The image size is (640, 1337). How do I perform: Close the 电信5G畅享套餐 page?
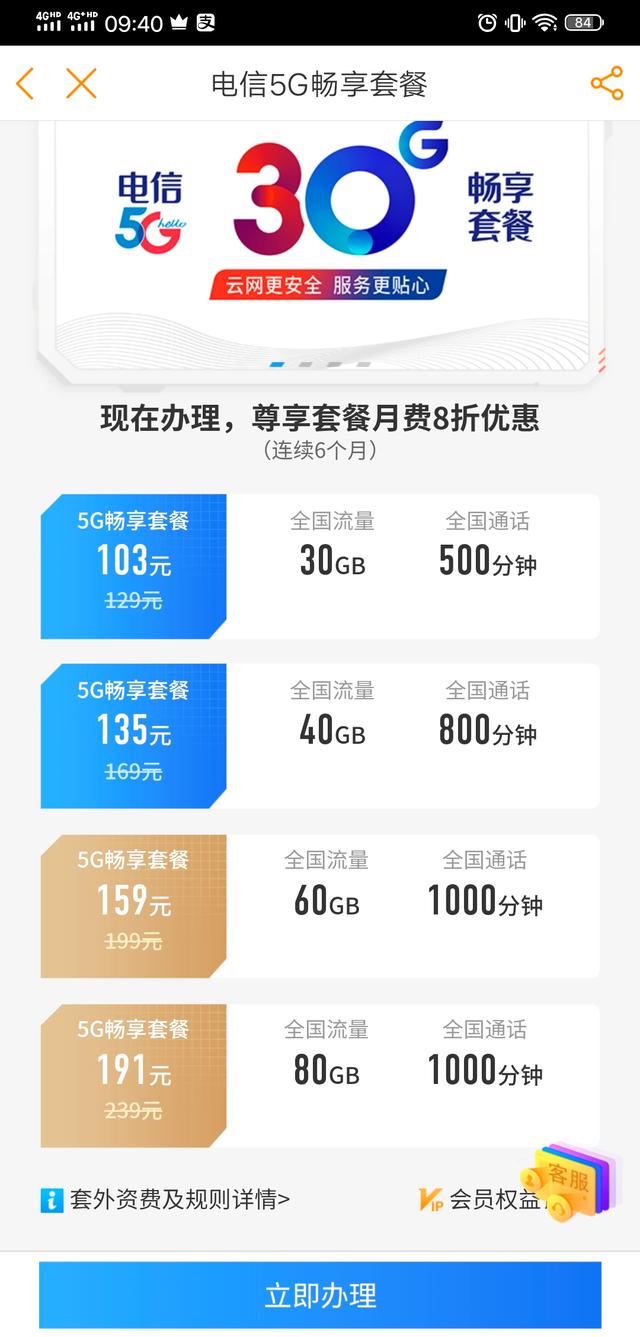(81, 84)
